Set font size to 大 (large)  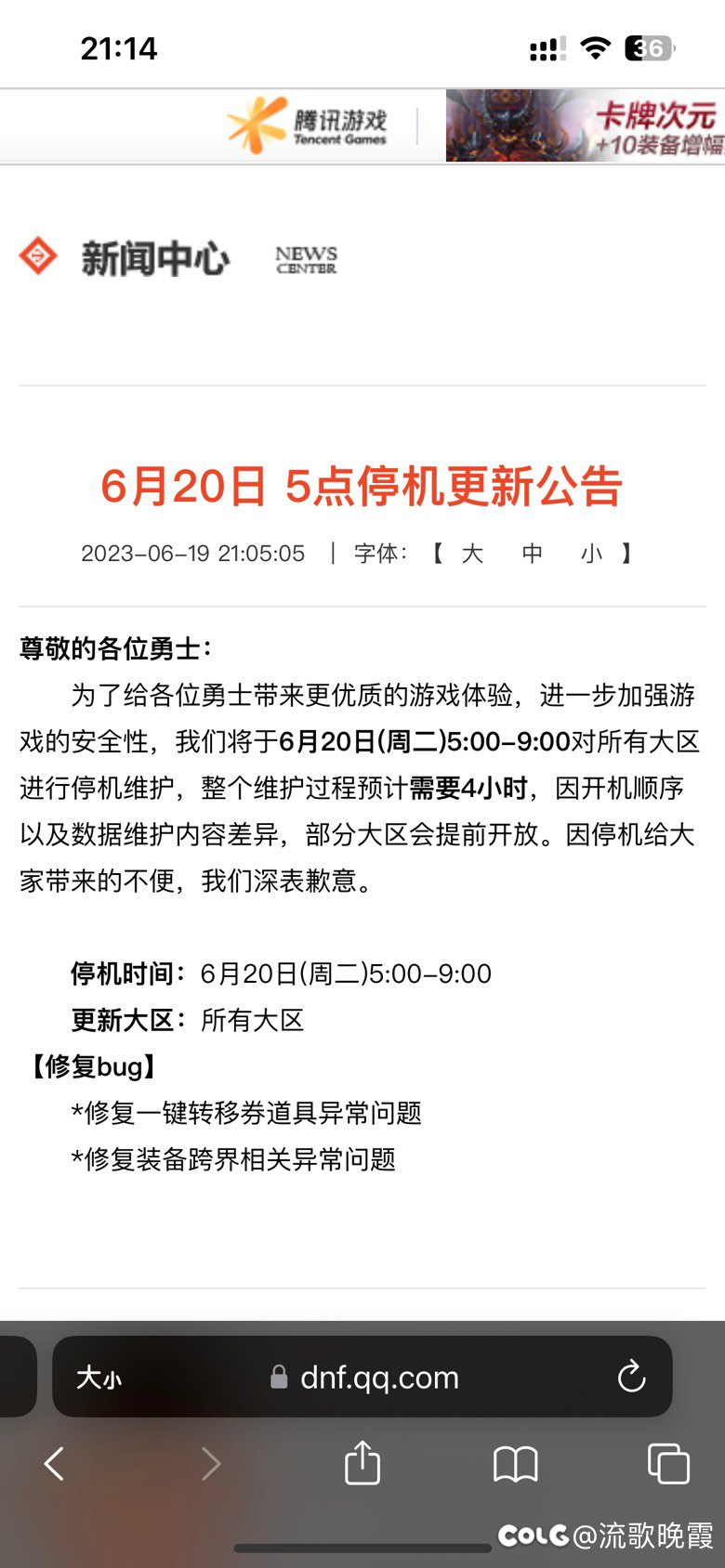[x=472, y=554]
